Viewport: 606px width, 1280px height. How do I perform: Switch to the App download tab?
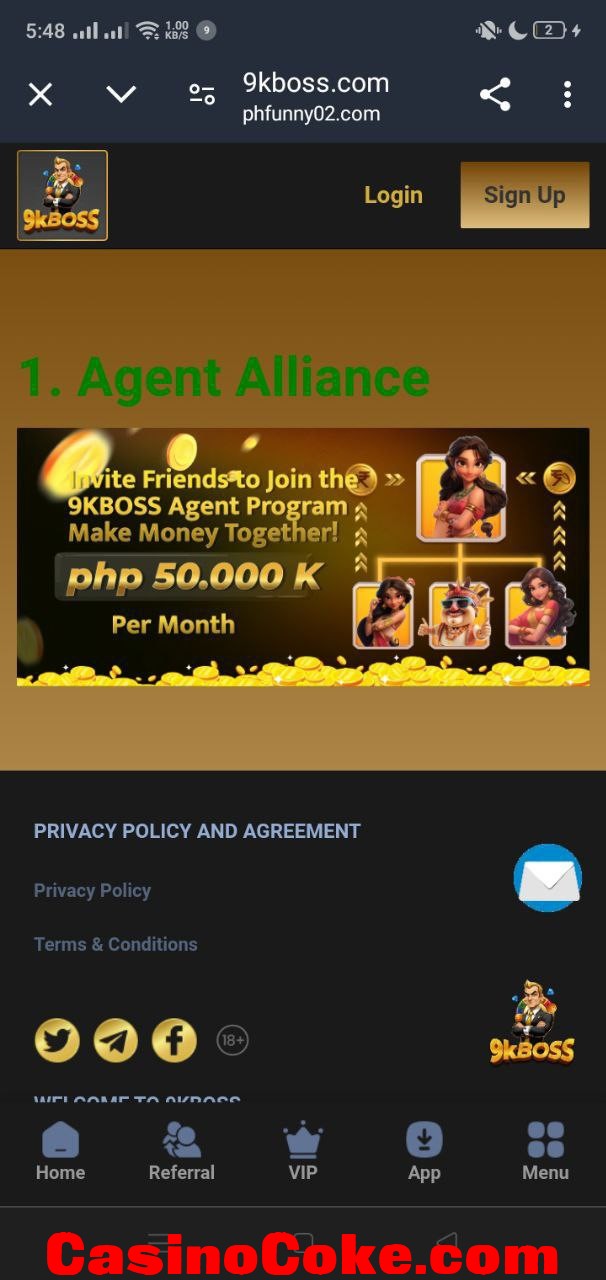tap(424, 1152)
